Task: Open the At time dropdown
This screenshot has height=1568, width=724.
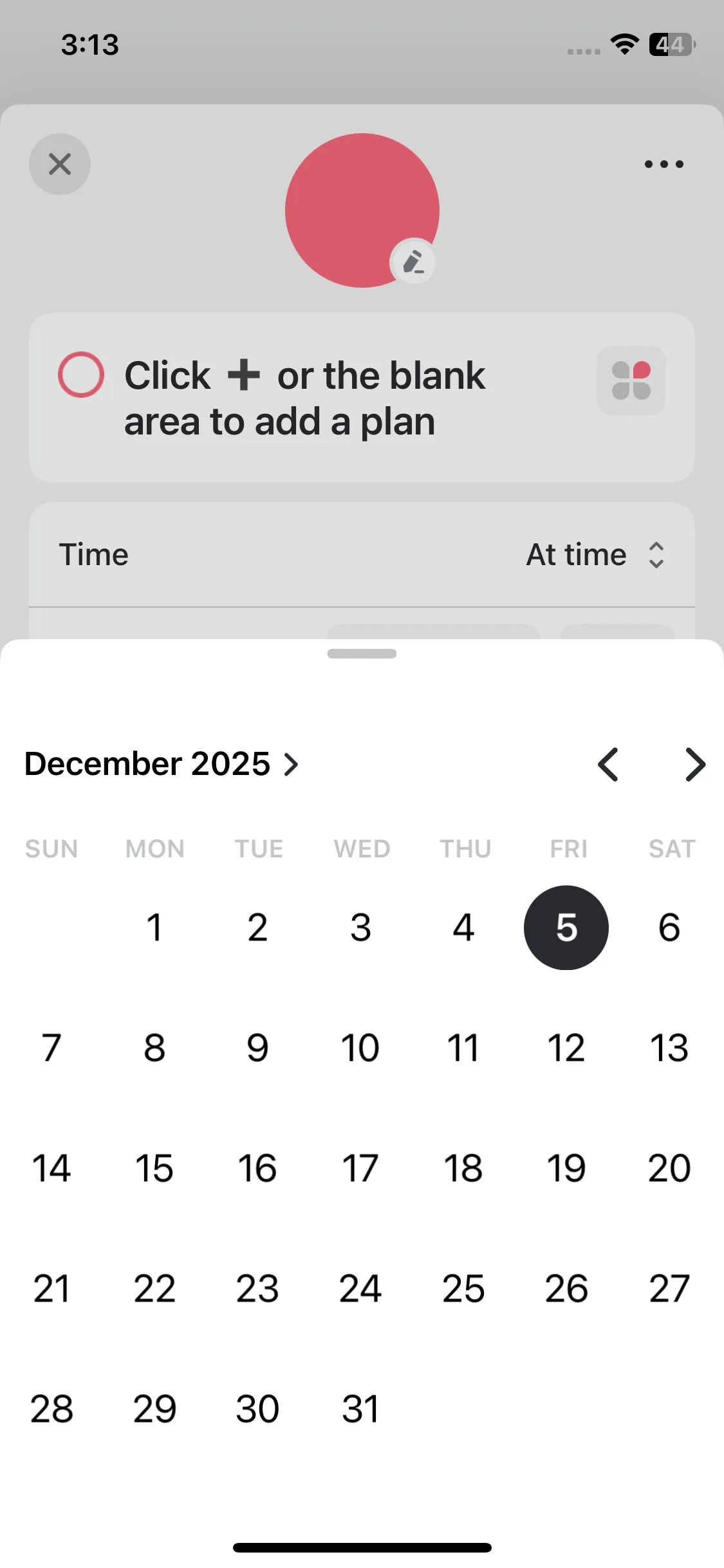Action: pos(595,555)
